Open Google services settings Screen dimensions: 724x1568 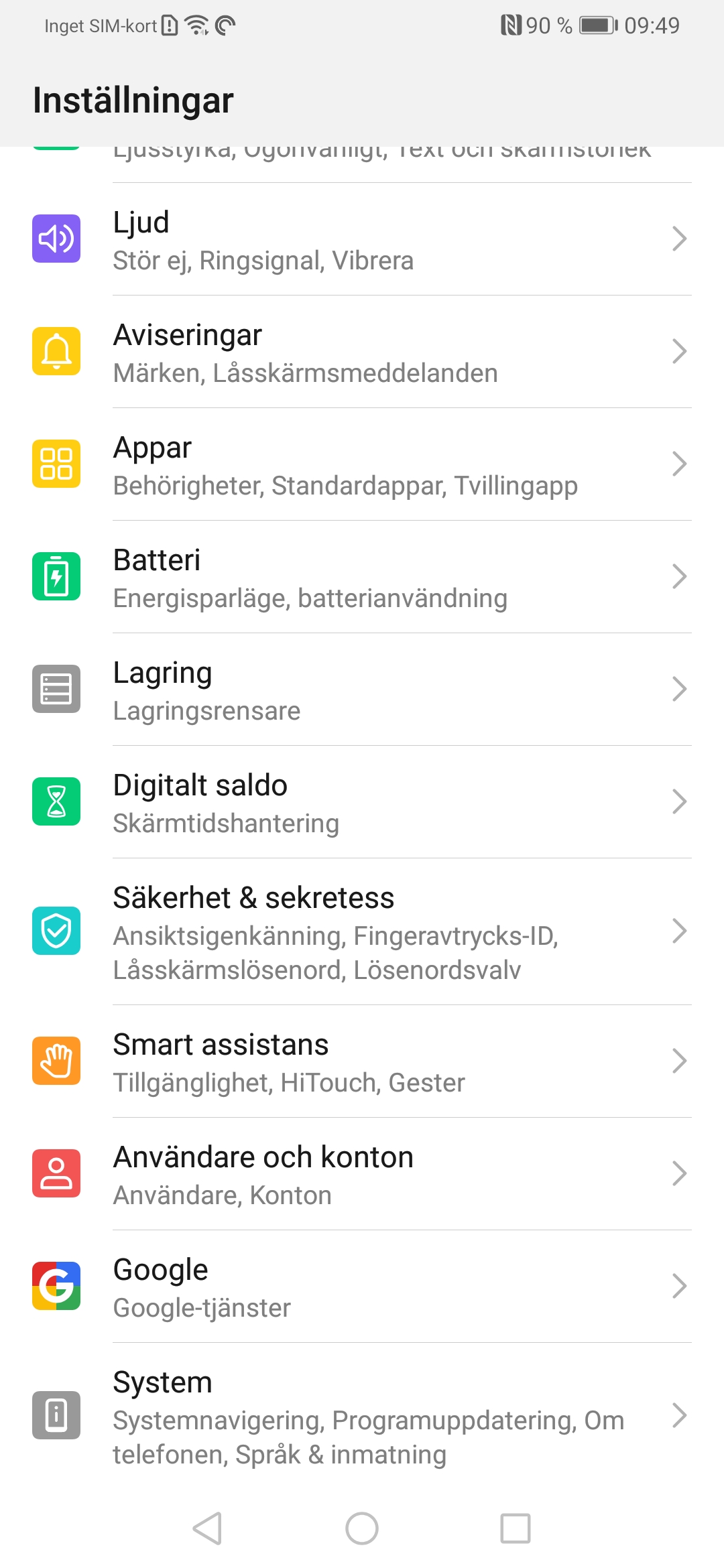362,1287
